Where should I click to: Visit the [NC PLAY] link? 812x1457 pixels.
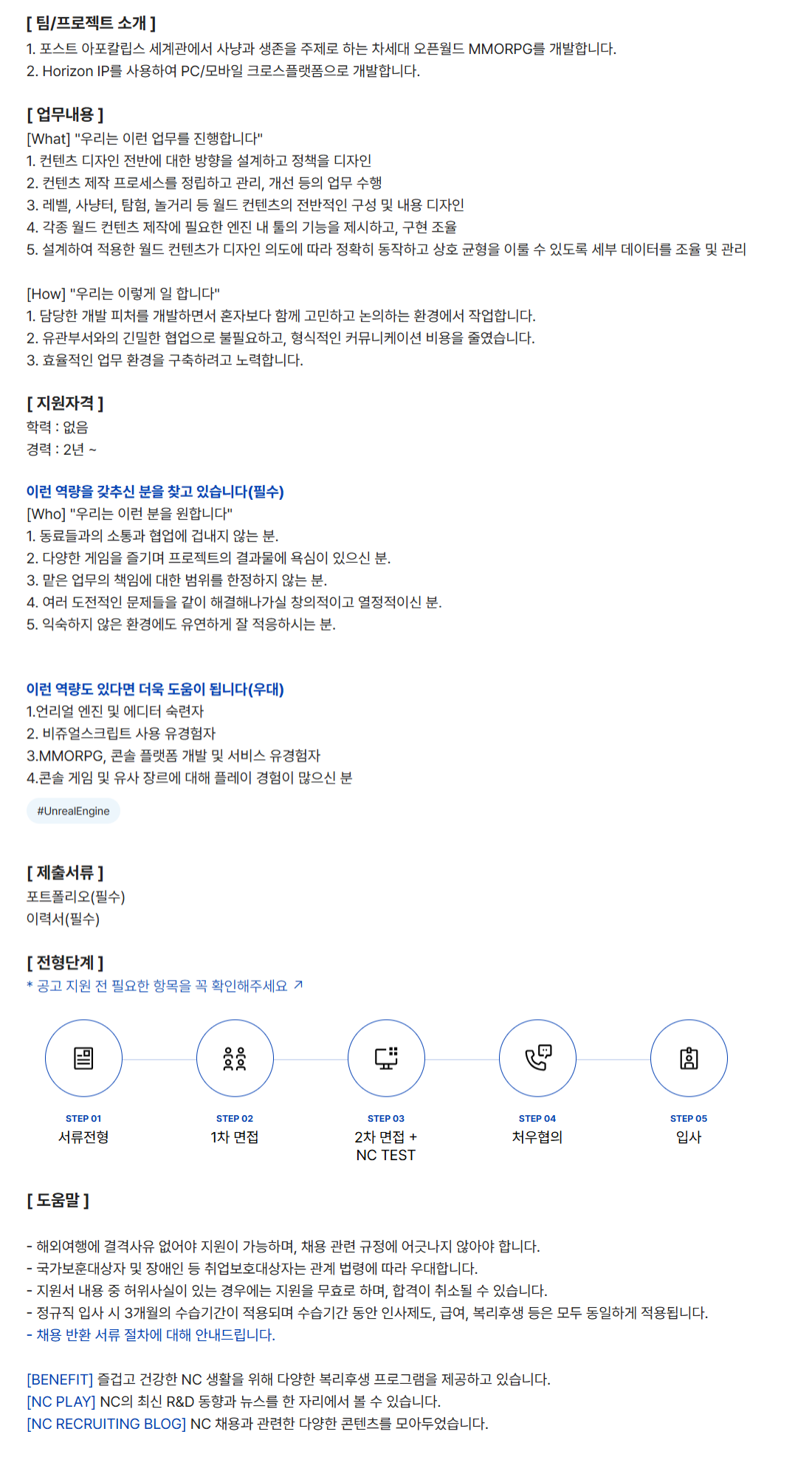click(x=61, y=1401)
